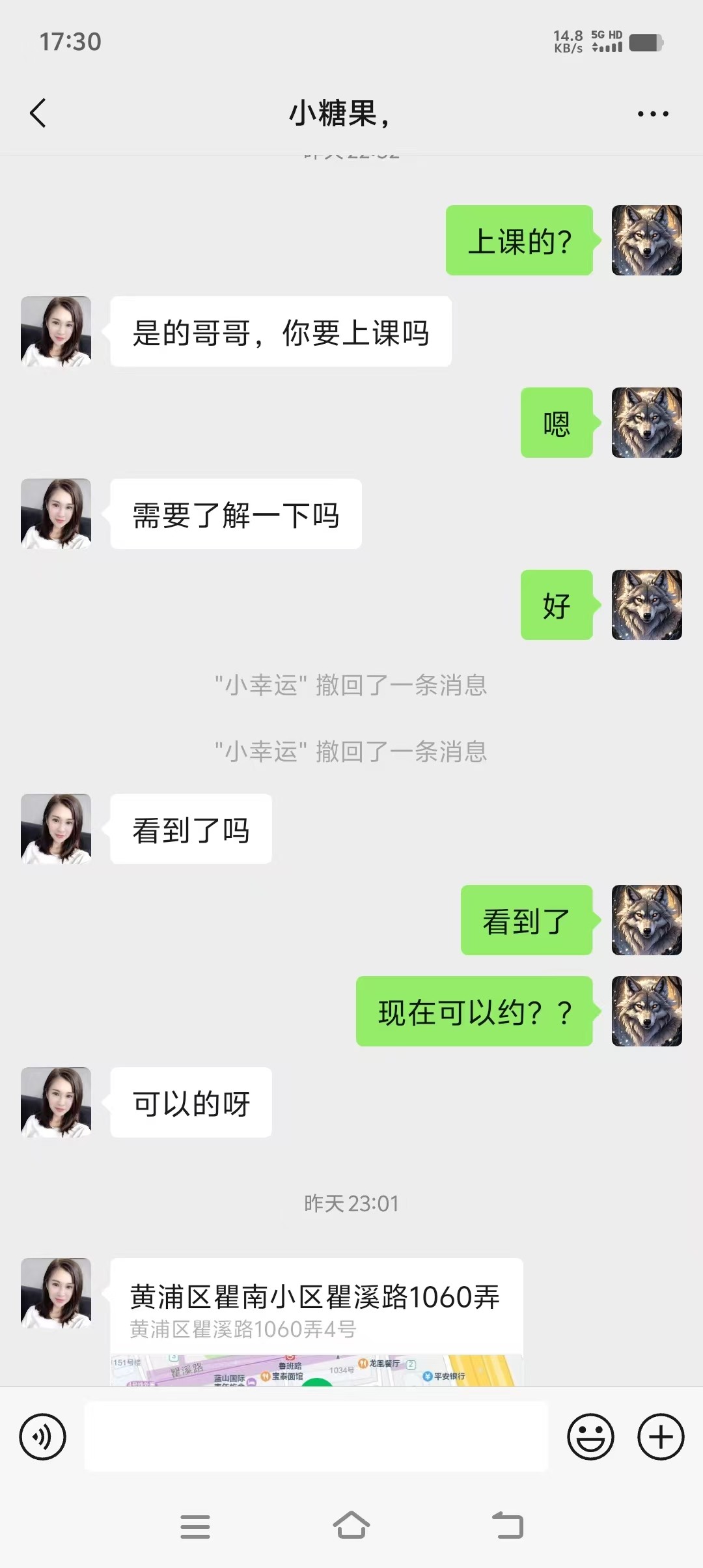
Task: Open the system recent apps menu
Action: point(195,1526)
